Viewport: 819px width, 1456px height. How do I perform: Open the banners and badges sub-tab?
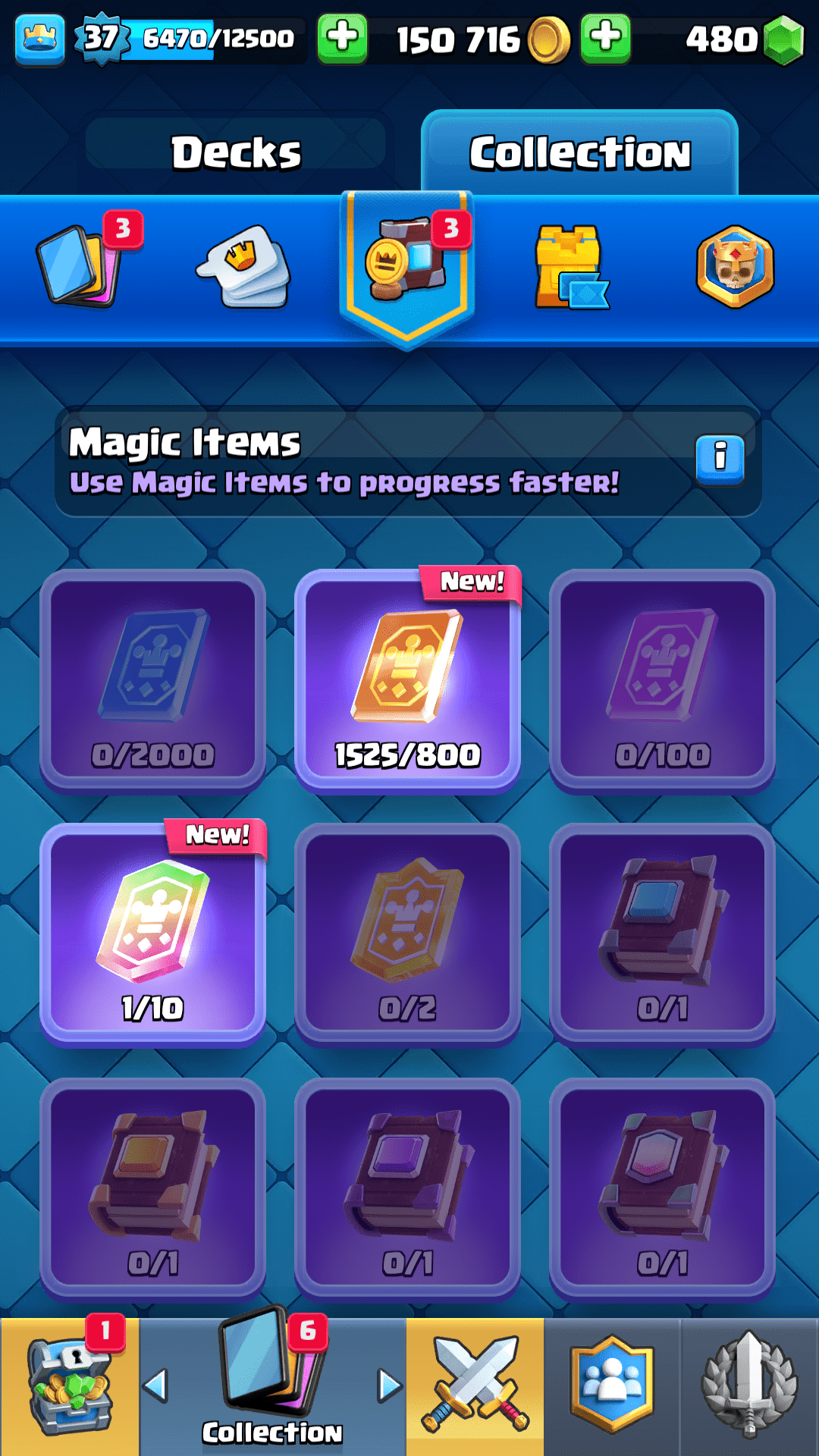[x=734, y=267]
